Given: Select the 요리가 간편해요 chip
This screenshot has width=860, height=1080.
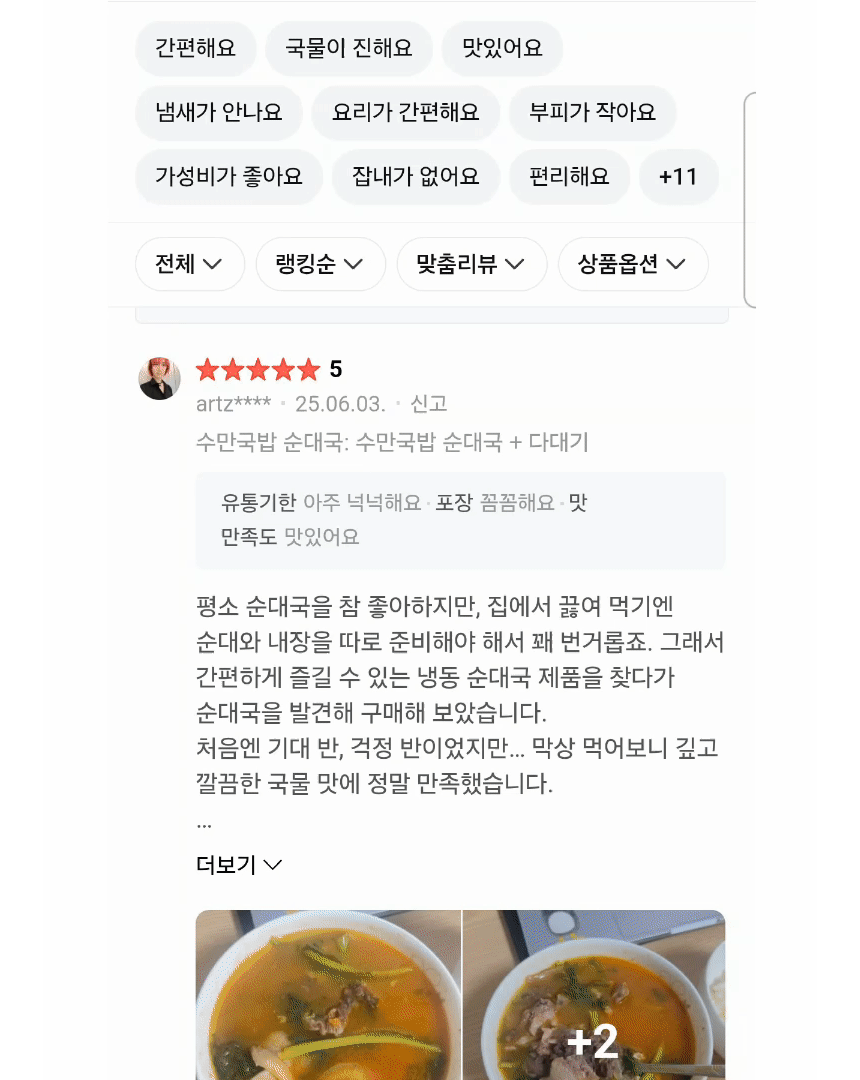Looking at the screenshot, I should 406,112.
